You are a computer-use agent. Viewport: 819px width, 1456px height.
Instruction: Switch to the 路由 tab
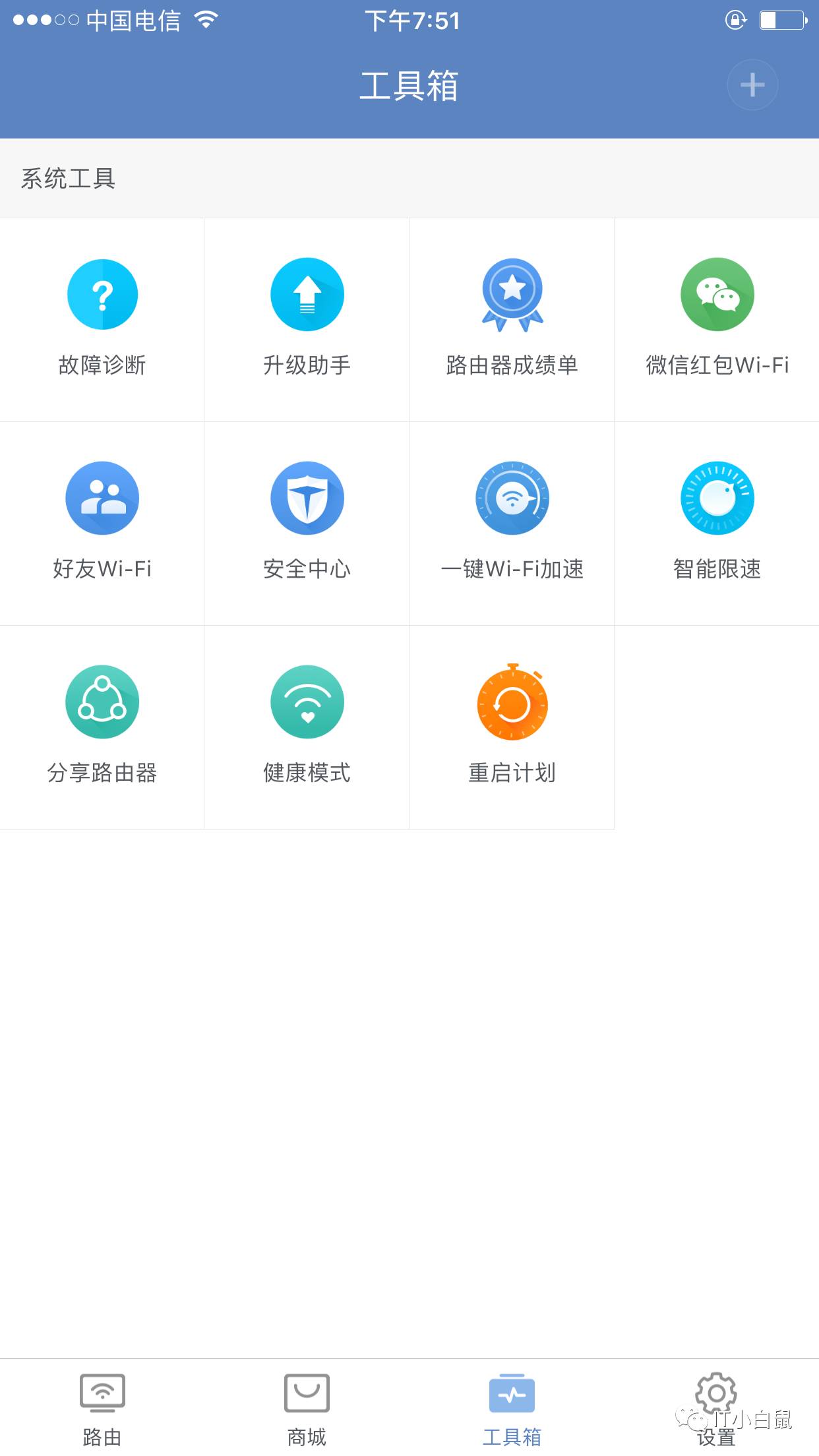click(x=102, y=1409)
